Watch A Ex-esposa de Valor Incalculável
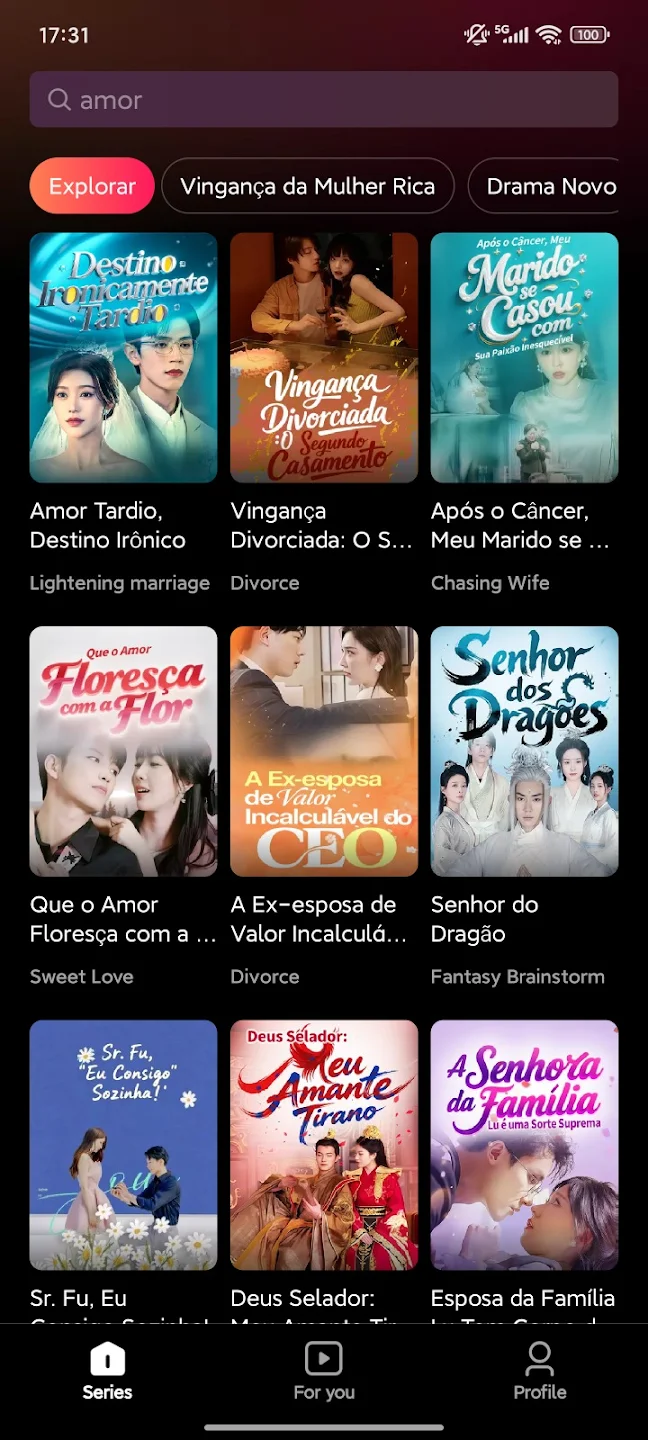 click(x=324, y=751)
